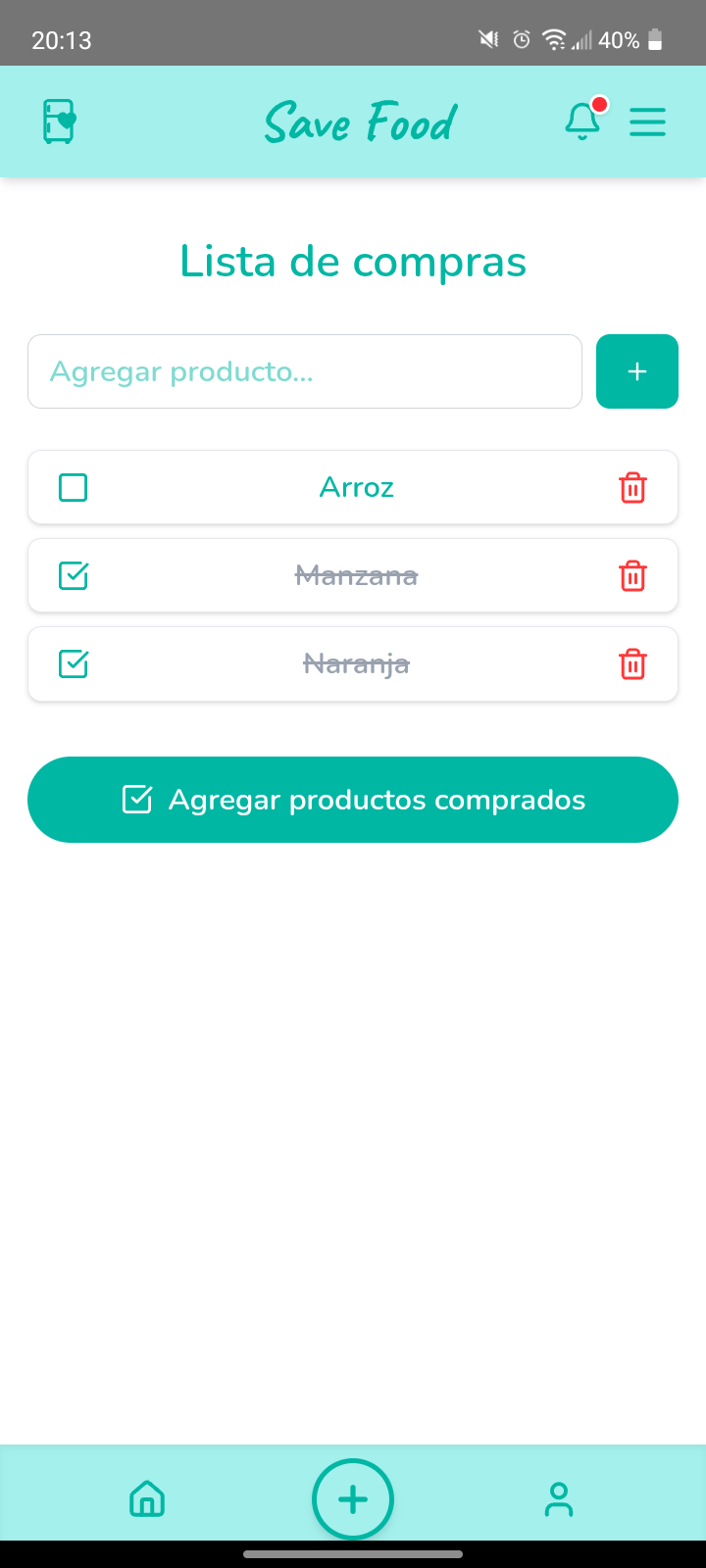Screen dimensions: 706x1568
Task: Uncheck the Manzana checkbox
Action: coord(74,575)
